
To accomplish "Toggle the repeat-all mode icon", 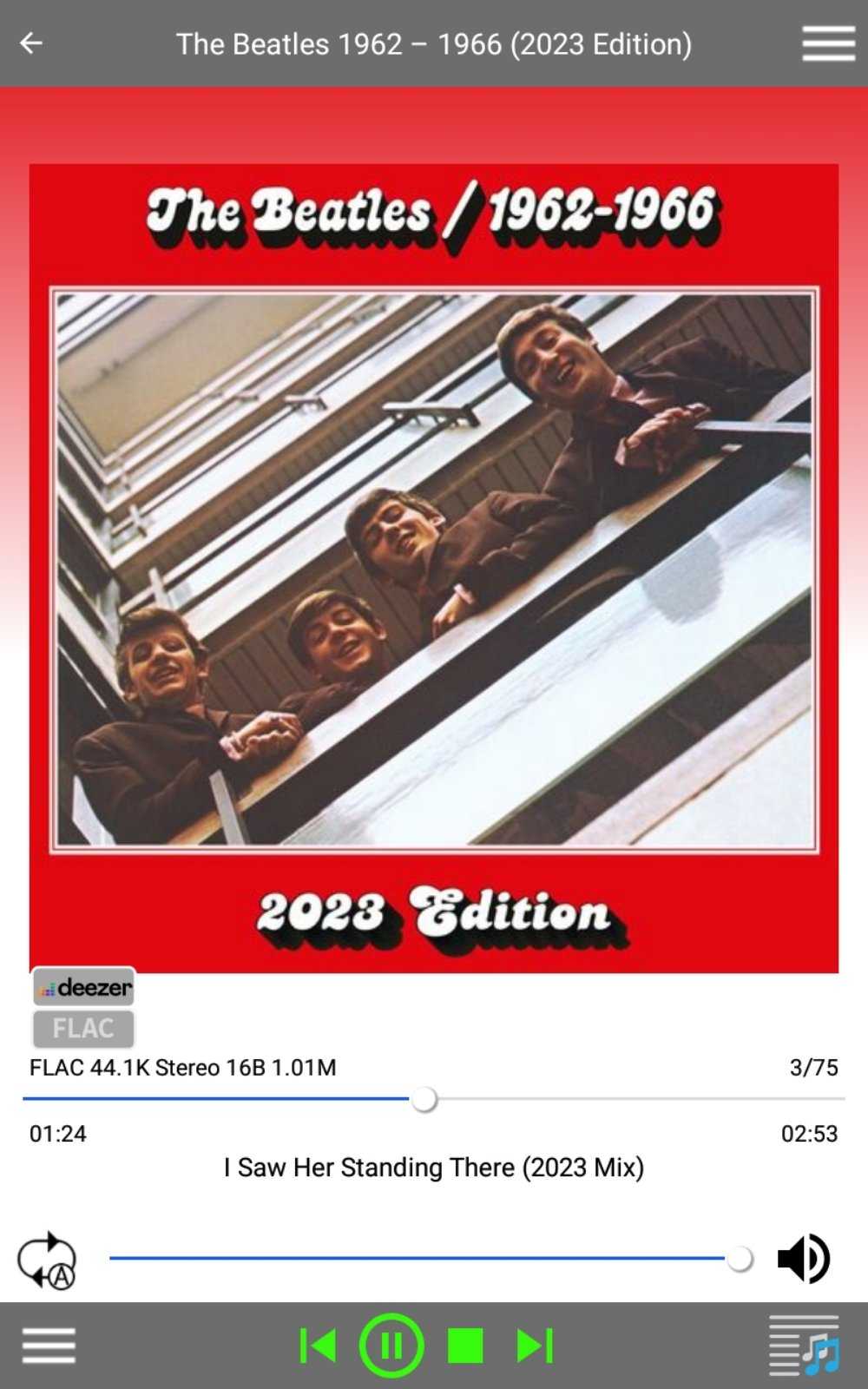I will (47, 1261).
